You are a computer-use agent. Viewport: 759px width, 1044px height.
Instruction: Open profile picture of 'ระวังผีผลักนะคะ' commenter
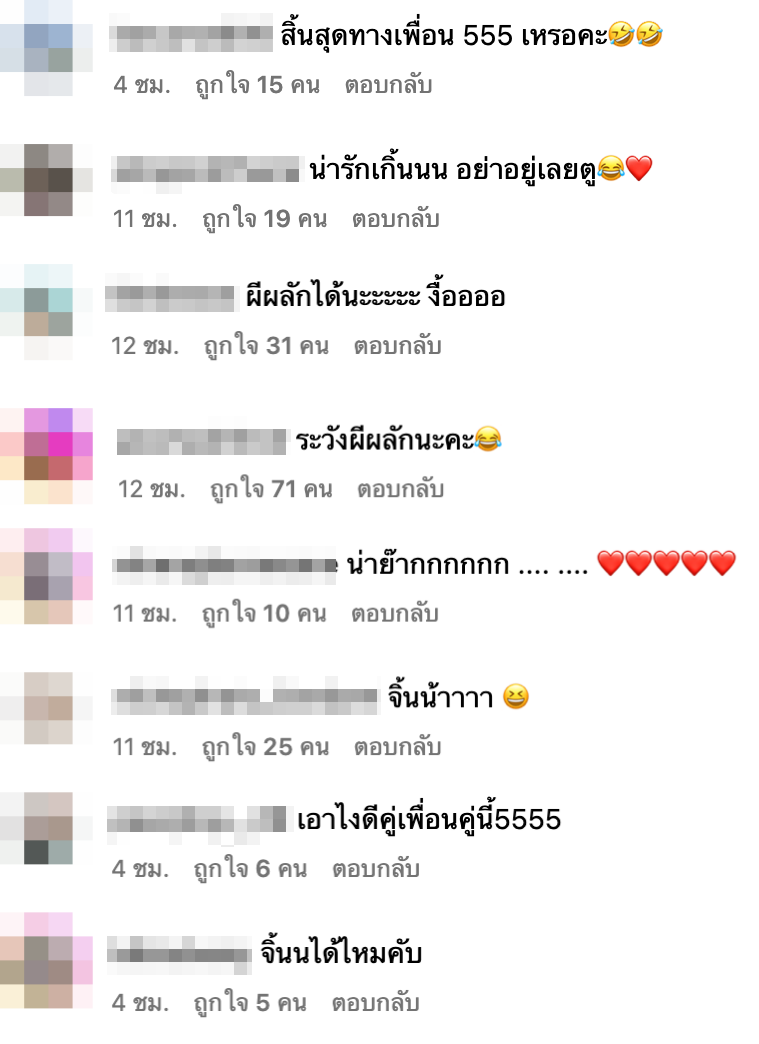[46, 455]
